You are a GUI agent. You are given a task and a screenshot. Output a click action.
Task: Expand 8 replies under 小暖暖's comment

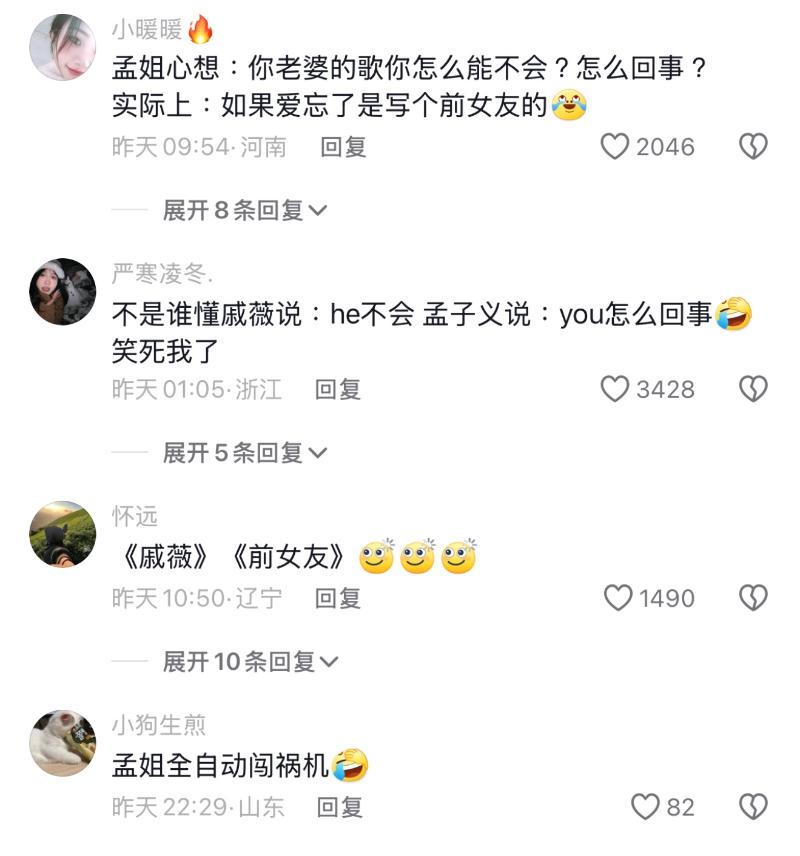coord(245,210)
